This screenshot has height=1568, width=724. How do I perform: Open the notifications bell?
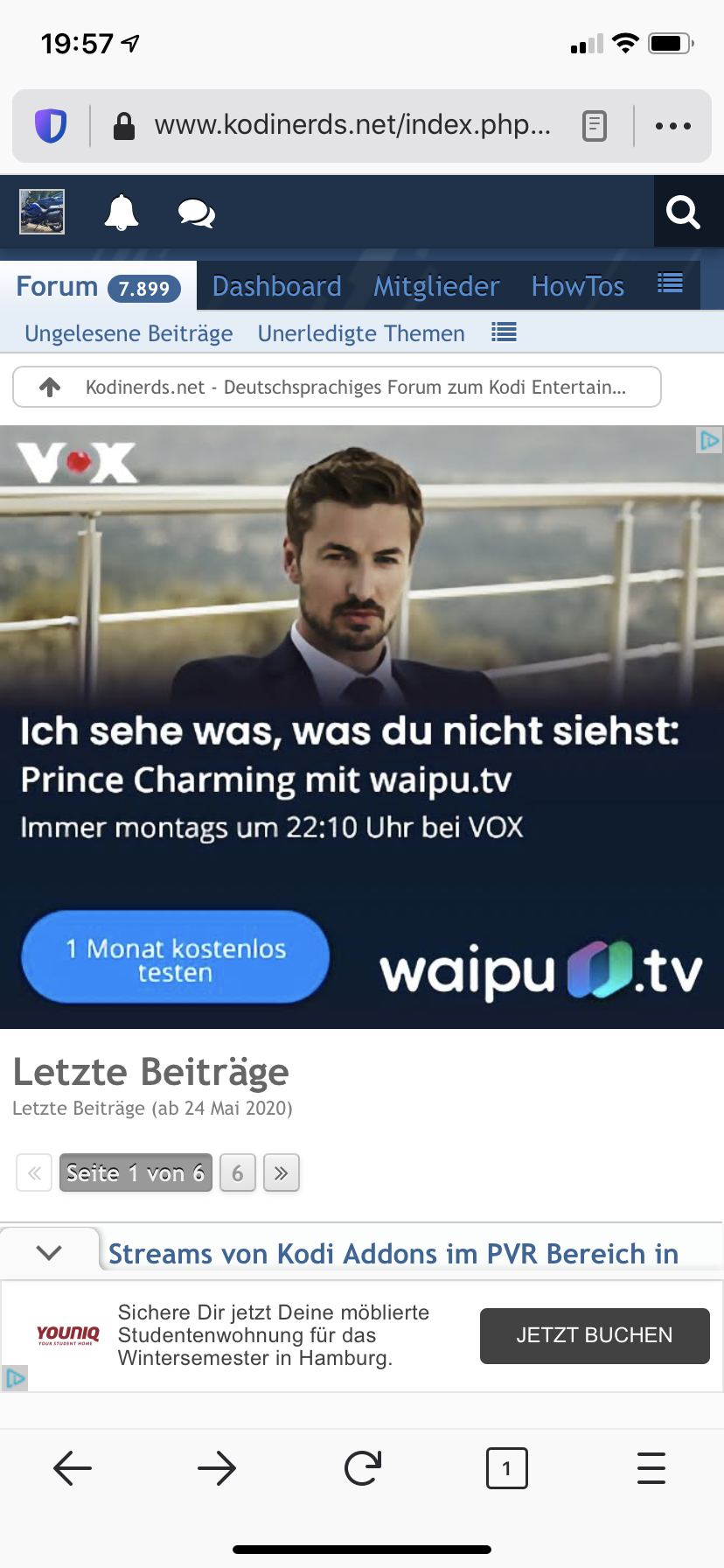(122, 213)
